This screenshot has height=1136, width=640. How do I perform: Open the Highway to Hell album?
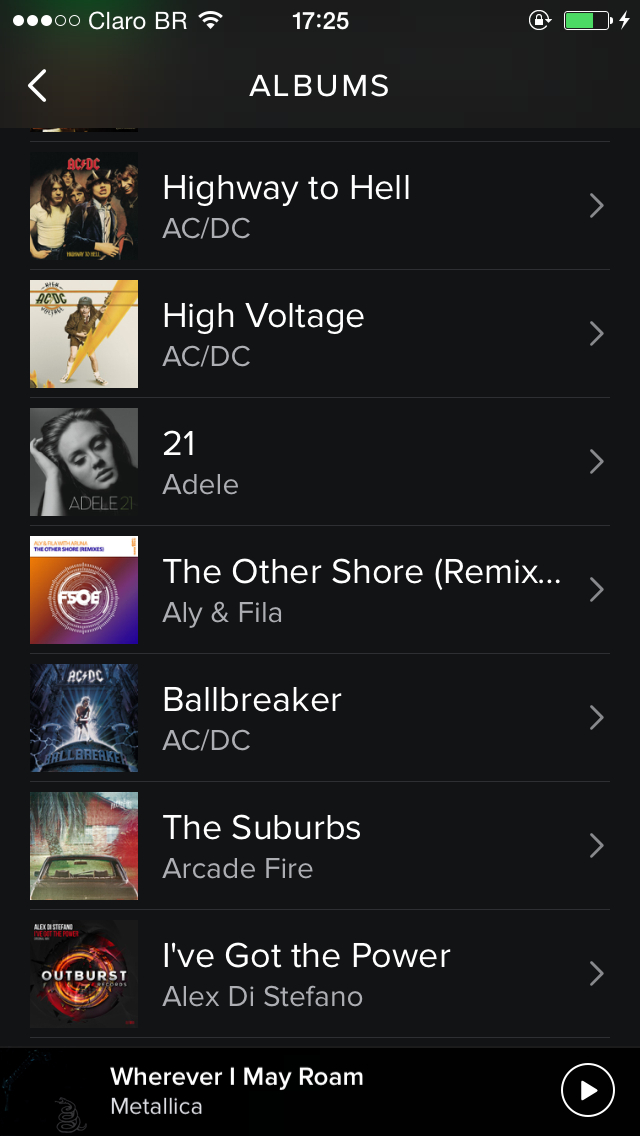point(320,206)
